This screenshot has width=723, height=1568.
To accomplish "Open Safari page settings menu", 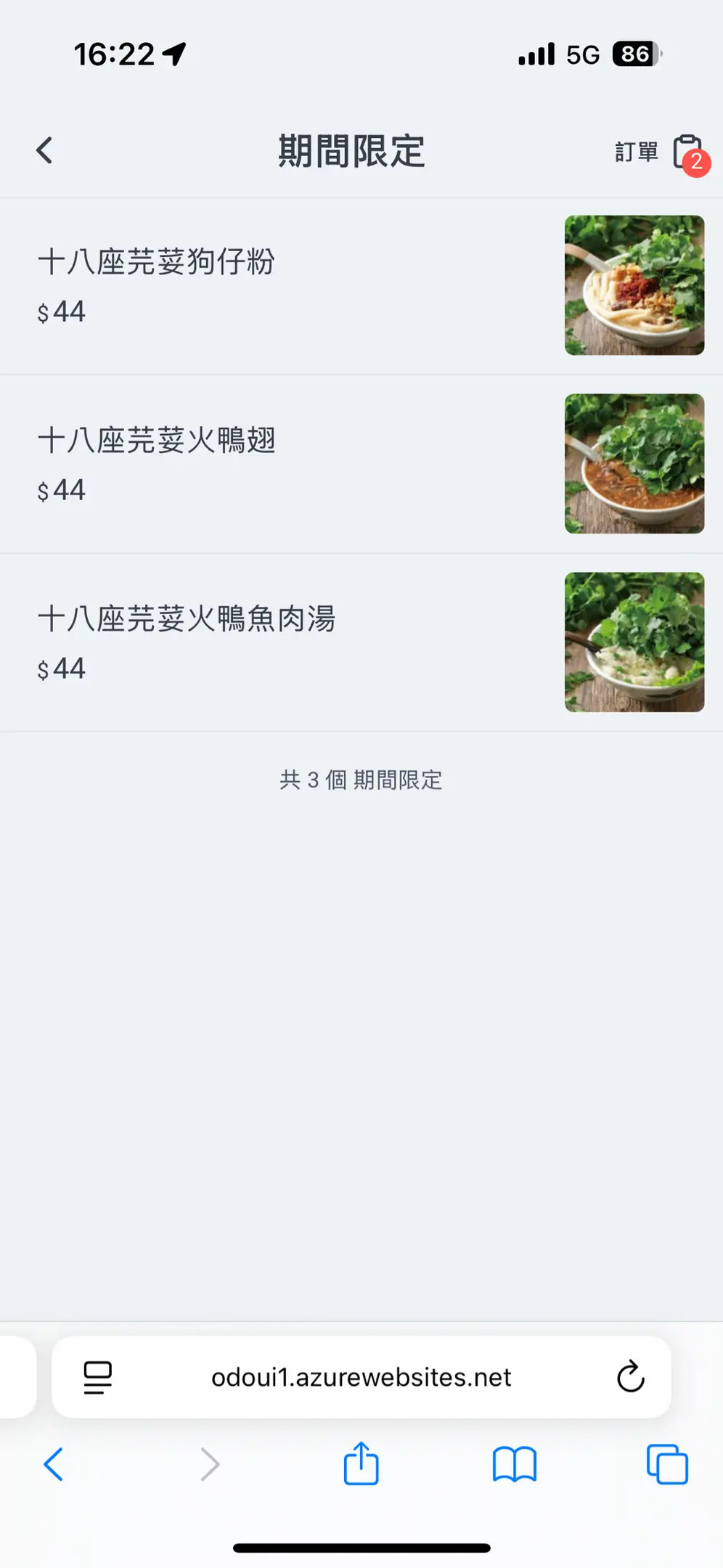I will 98,1377.
